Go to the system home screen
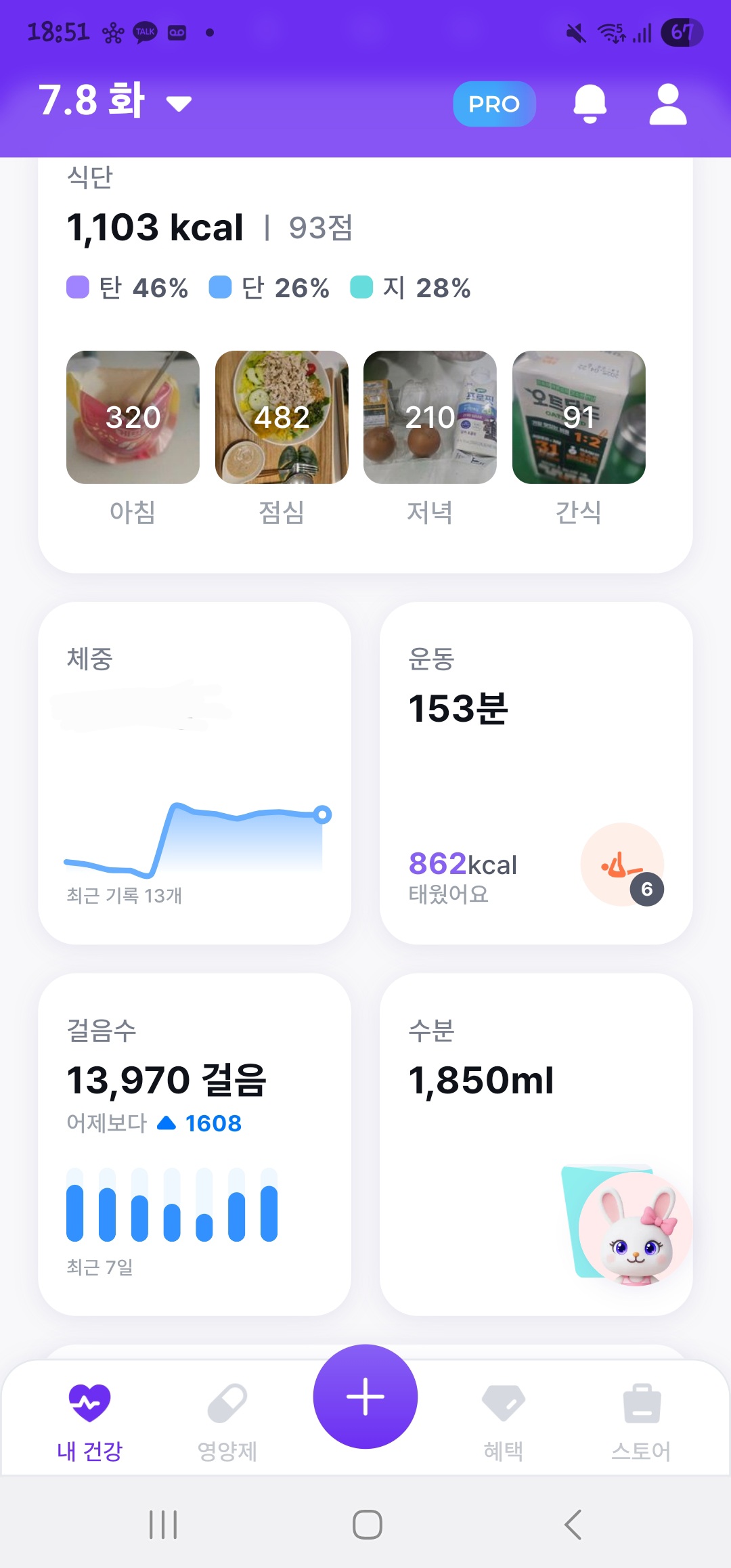 (367, 1525)
